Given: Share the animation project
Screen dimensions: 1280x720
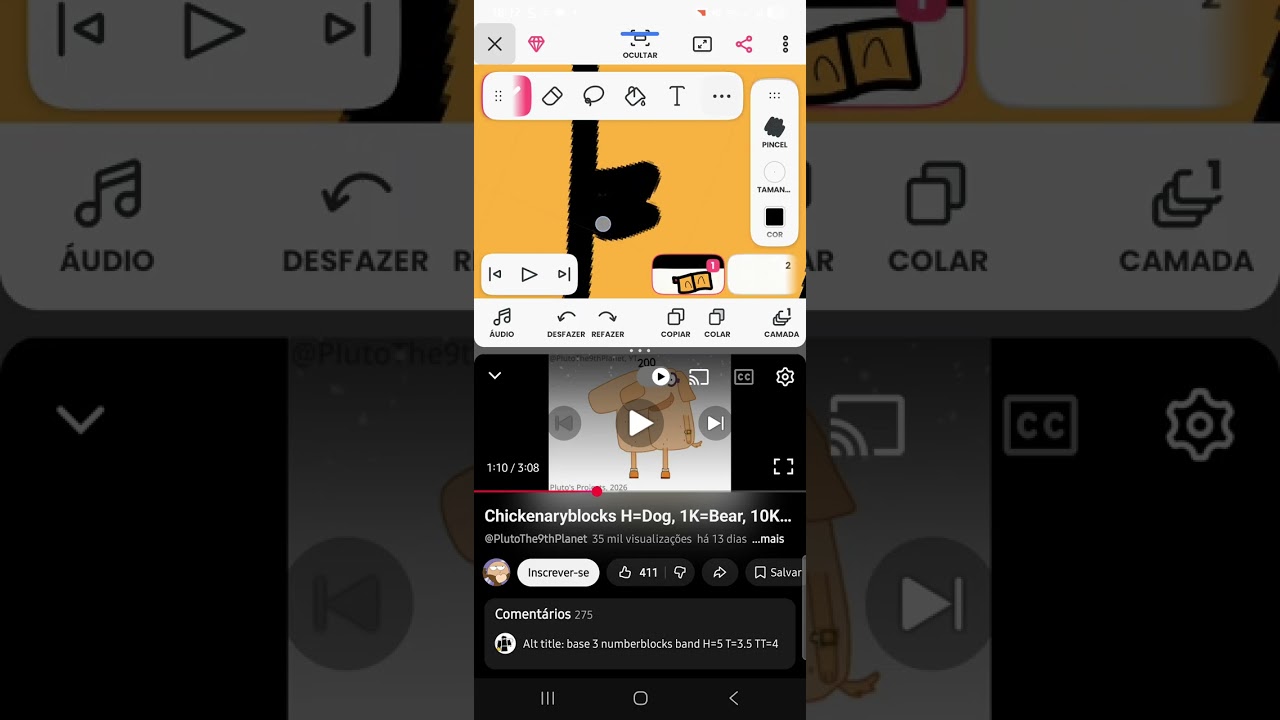Looking at the screenshot, I should [744, 44].
